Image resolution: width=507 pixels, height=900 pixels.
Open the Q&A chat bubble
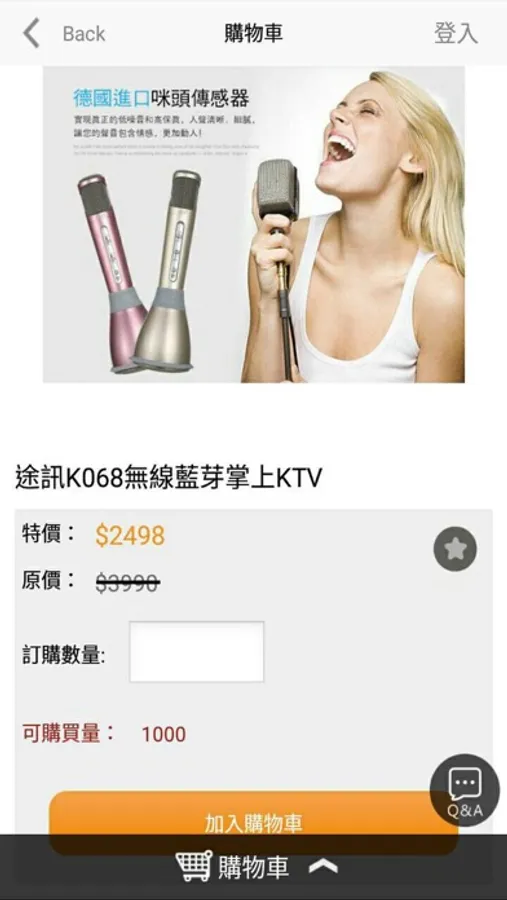pos(465,790)
